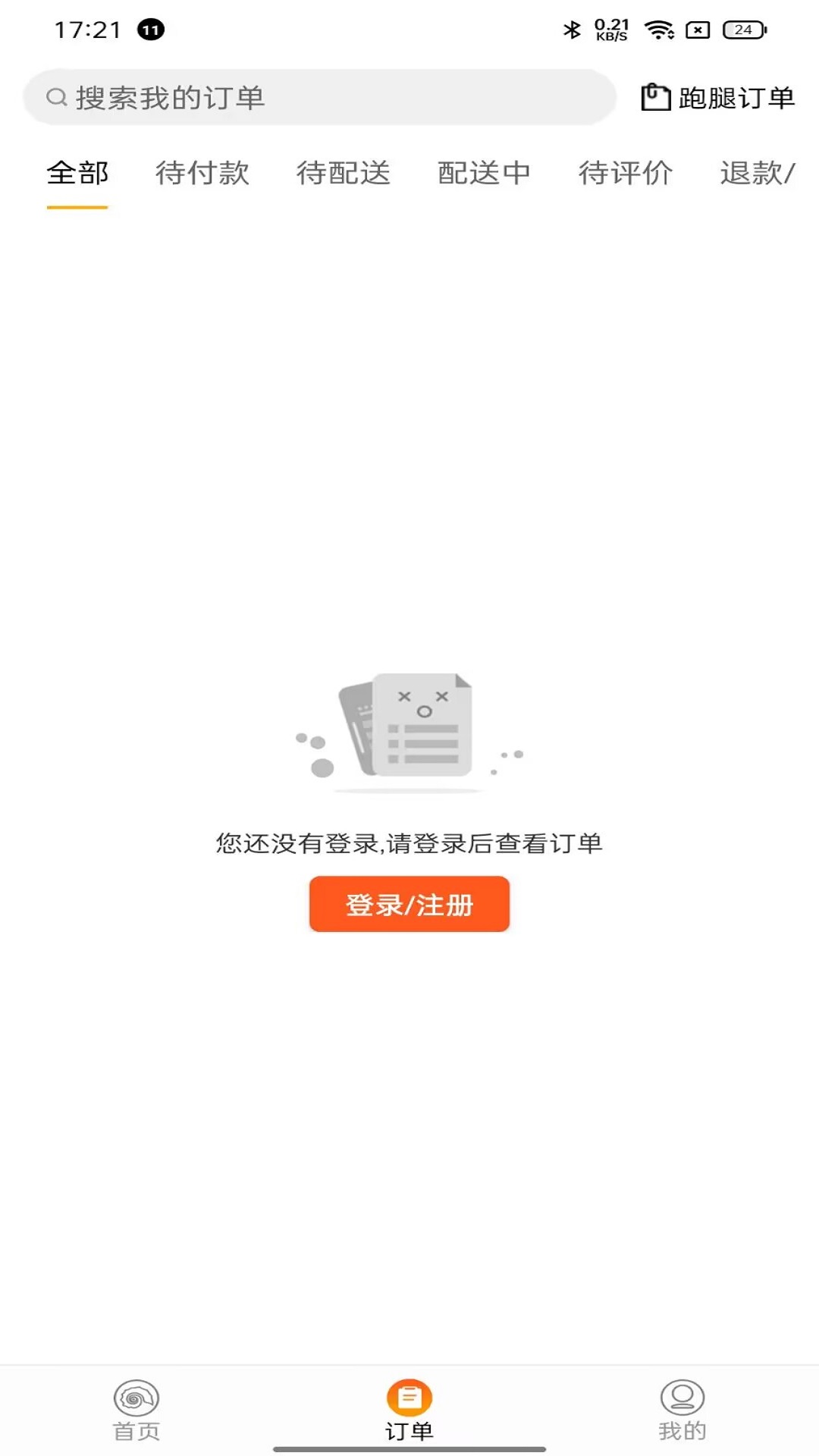819x1456 pixels.
Task: Open 跑腿订单 errand orders
Action: click(x=717, y=98)
